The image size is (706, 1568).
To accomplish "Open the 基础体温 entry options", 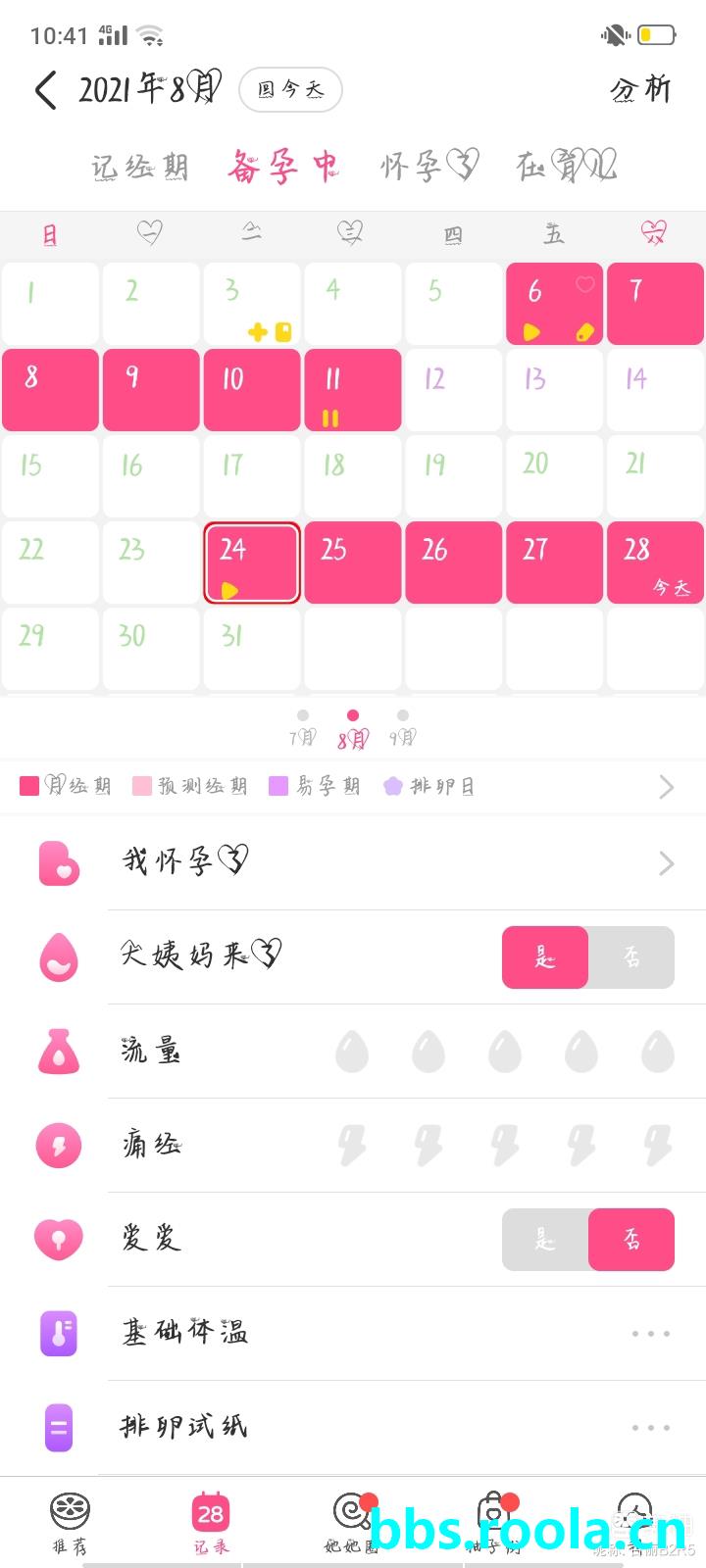I will 650,1334.
